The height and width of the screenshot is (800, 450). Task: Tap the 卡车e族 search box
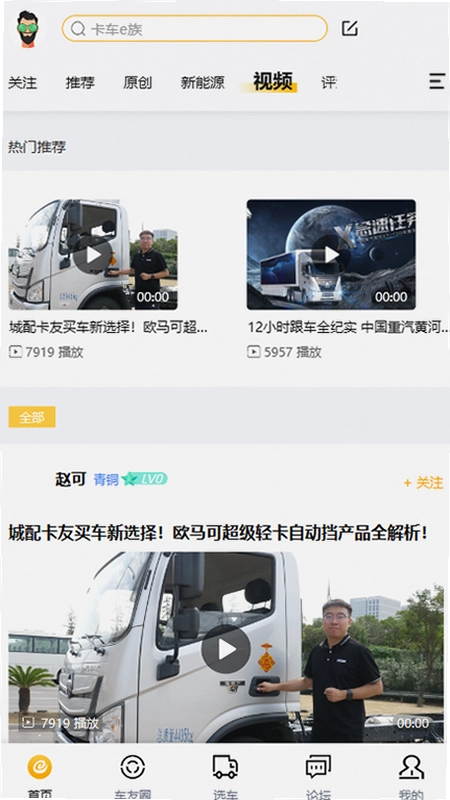(x=194, y=29)
